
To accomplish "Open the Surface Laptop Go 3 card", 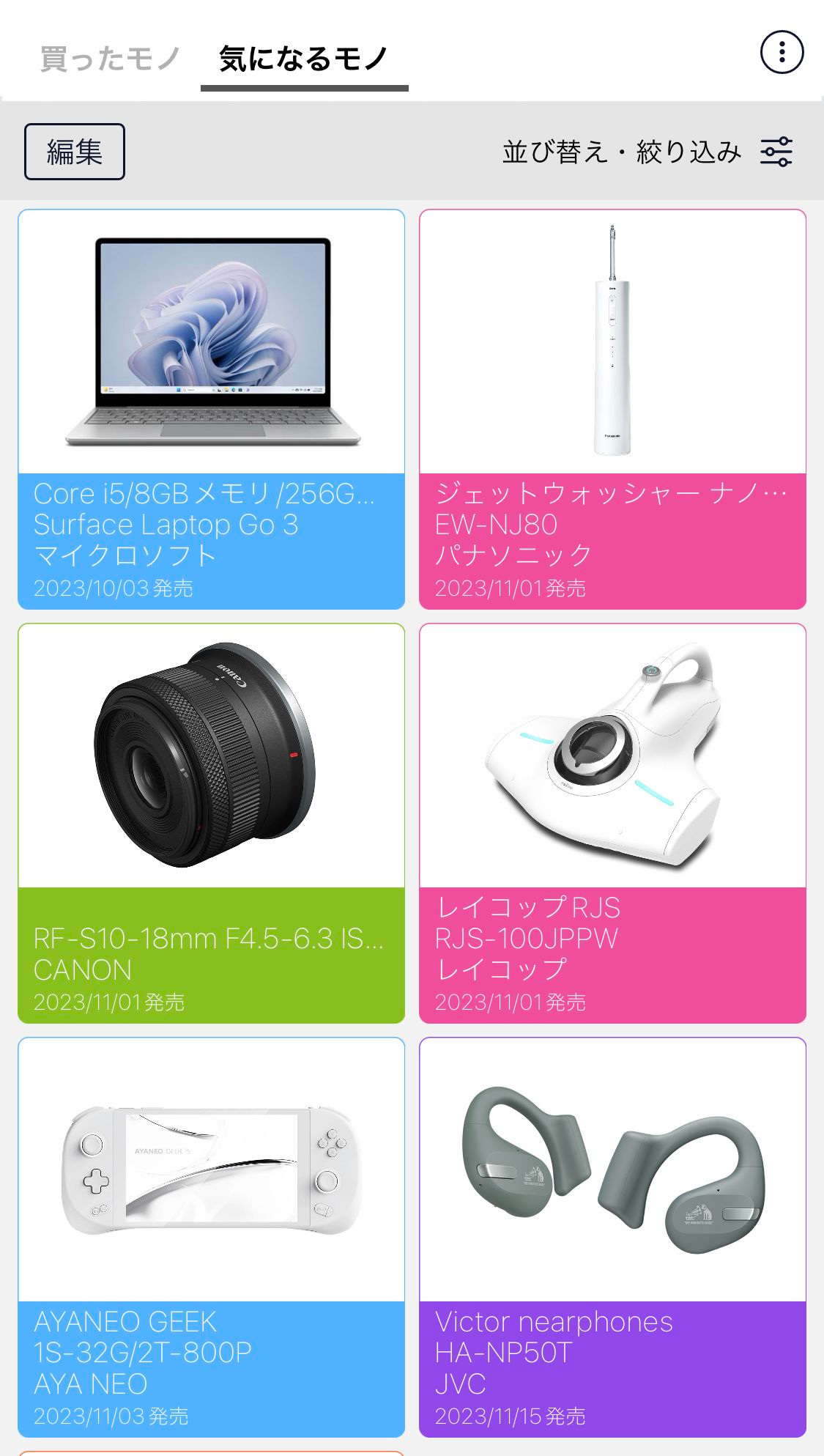I will 211,409.
